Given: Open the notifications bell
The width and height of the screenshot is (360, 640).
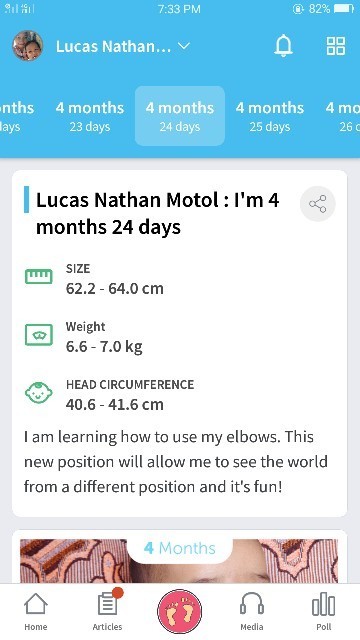Looking at the screenshot, I should [283, 45].
